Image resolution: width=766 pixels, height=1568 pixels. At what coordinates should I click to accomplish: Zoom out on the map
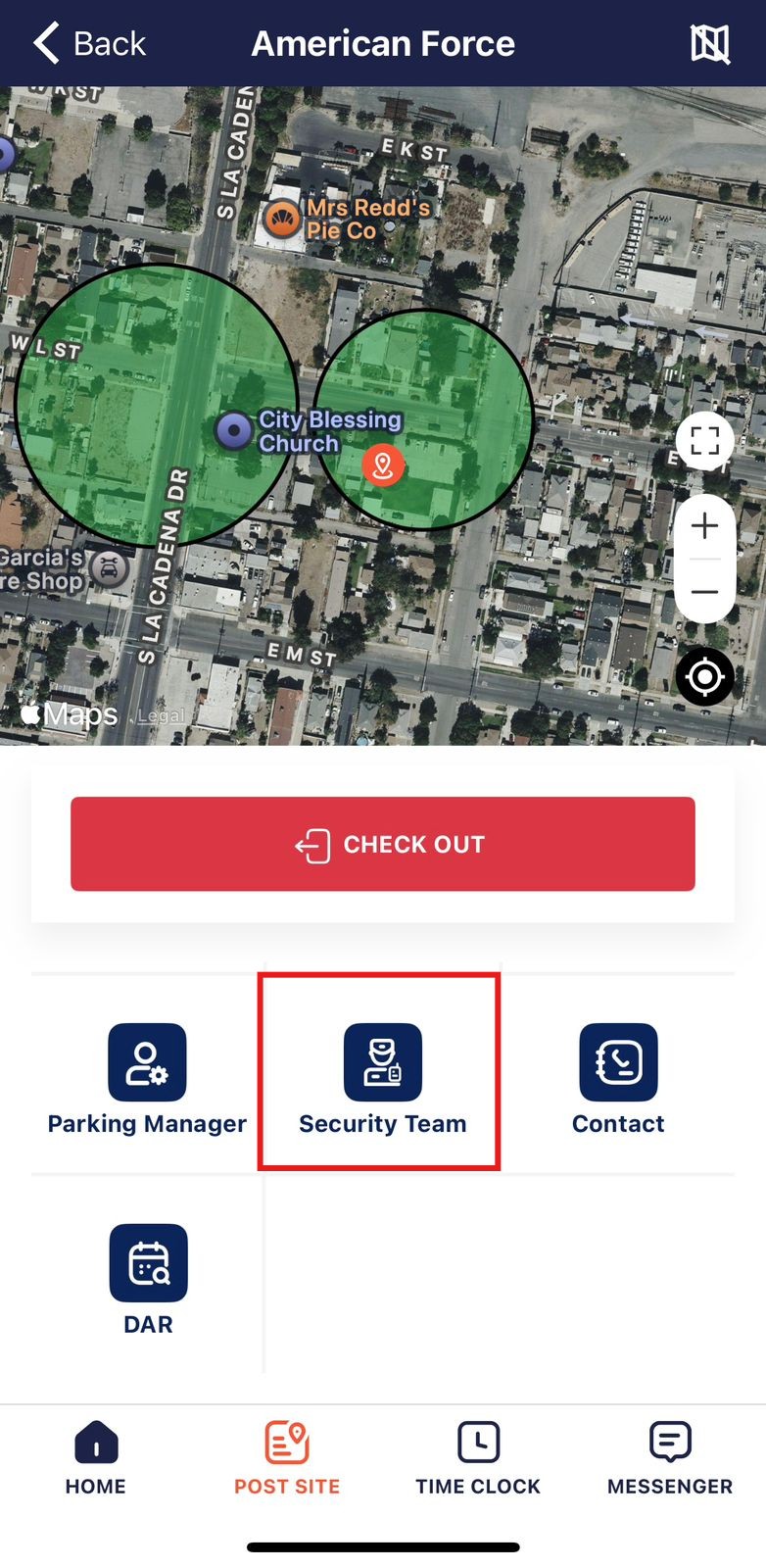tap(704, 592)
